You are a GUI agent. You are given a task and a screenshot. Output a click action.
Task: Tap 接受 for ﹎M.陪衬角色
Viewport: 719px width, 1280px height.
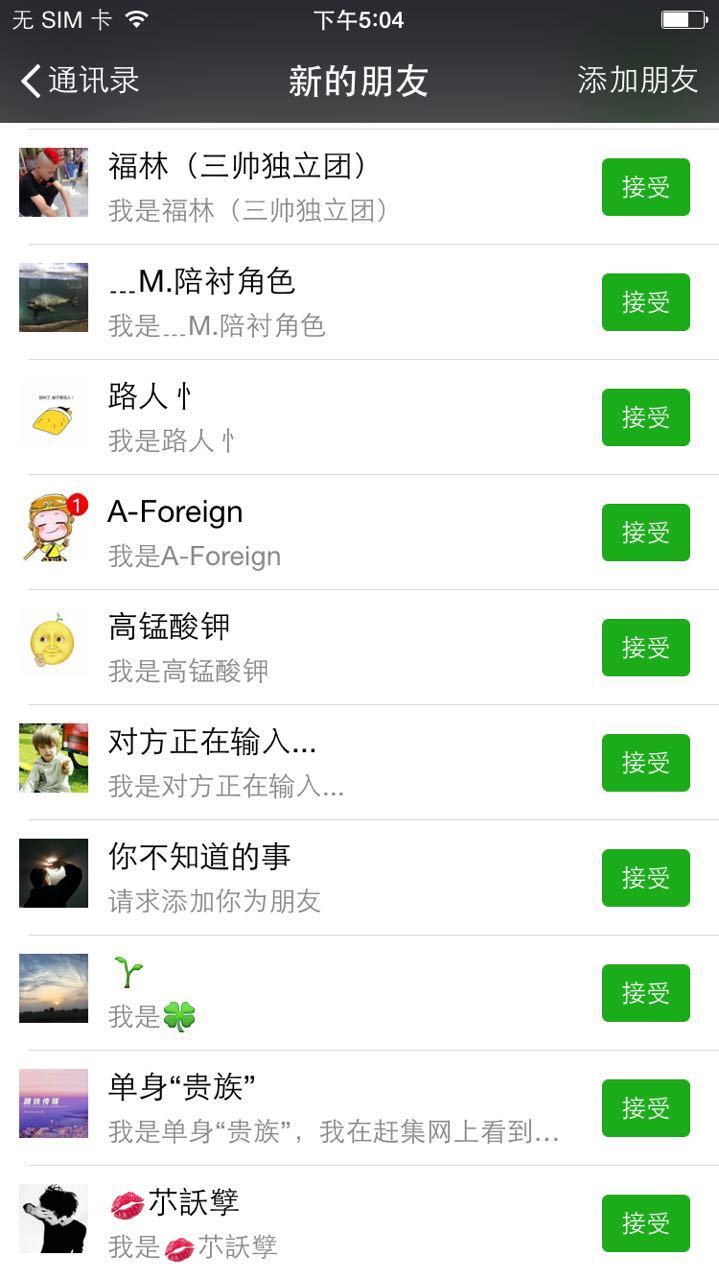click(x=645, y=302)
